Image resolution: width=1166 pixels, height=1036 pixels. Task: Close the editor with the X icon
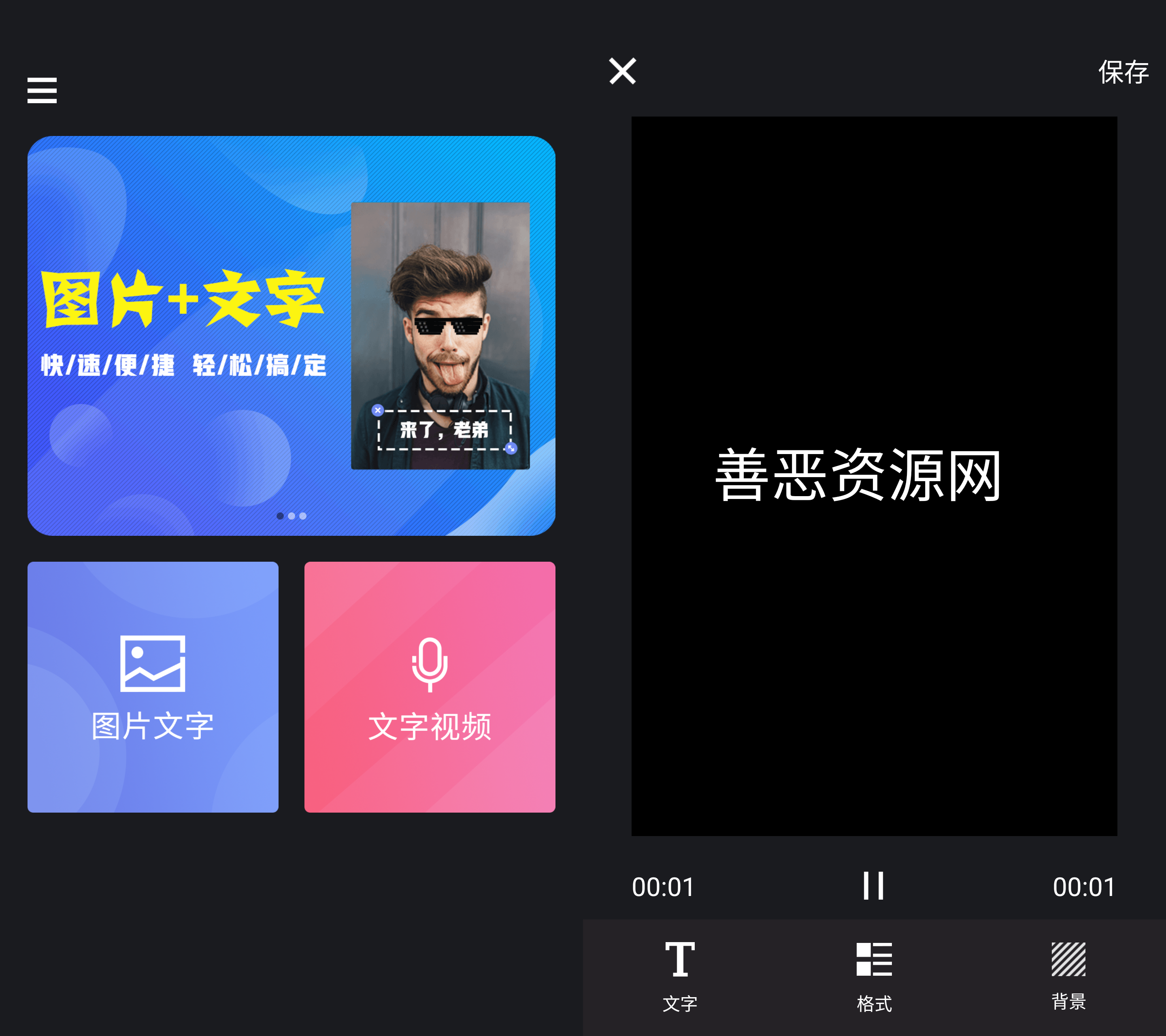(x=622, y=71)
